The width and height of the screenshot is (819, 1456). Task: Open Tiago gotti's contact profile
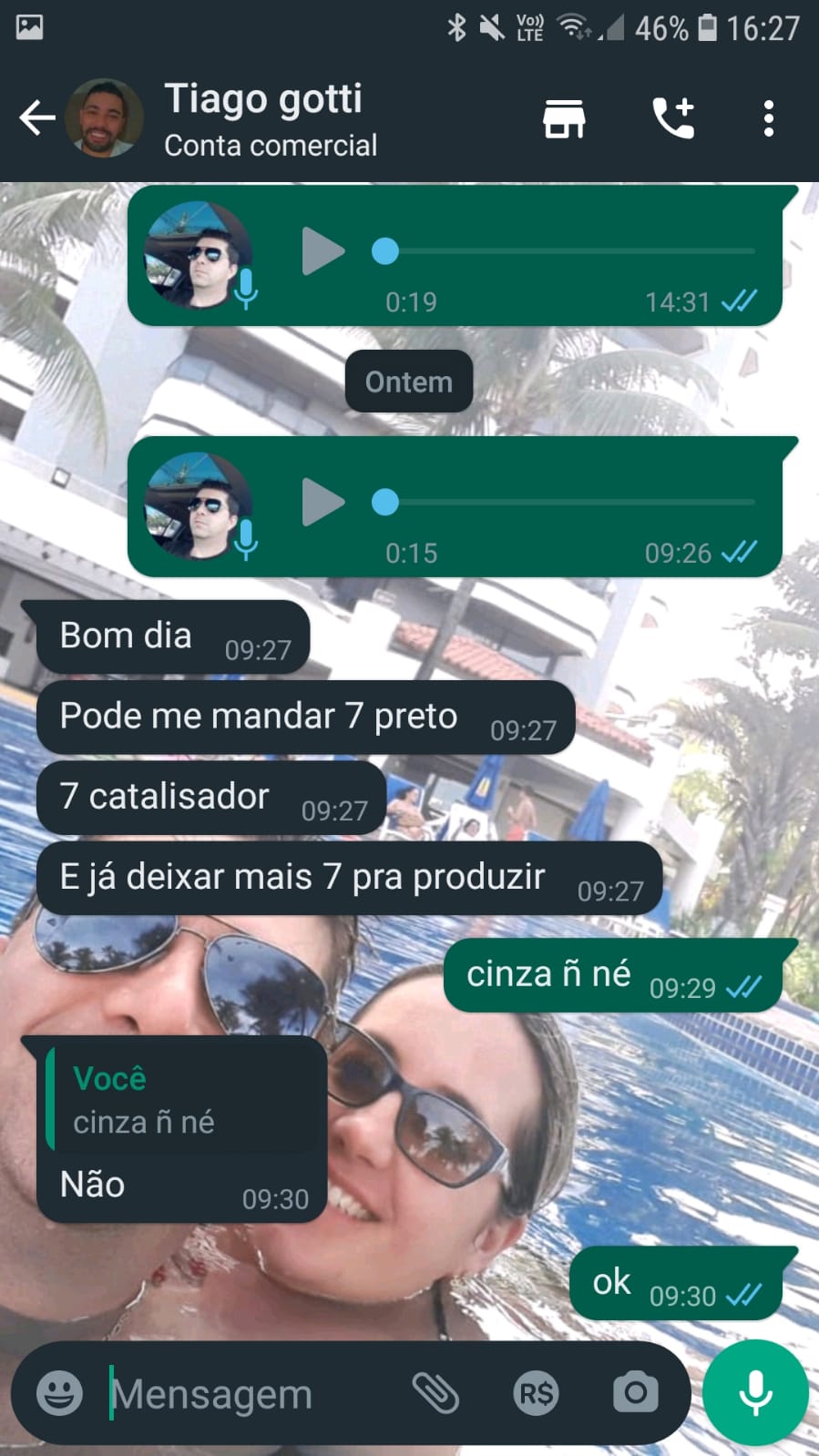pos(263,118)
